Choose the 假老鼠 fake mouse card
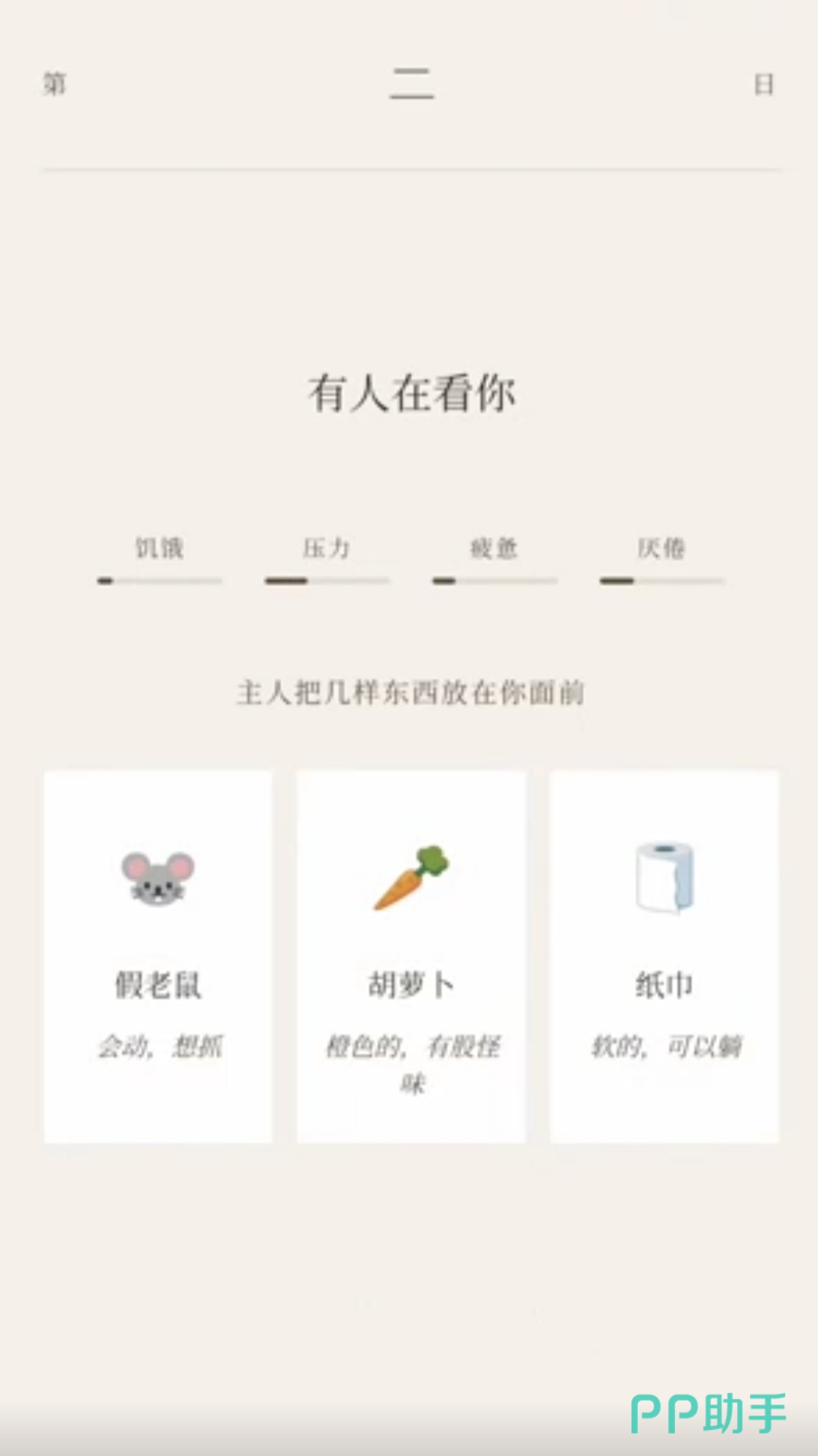The height and width of the screenshot is (1456, 818). pos(158,956)
